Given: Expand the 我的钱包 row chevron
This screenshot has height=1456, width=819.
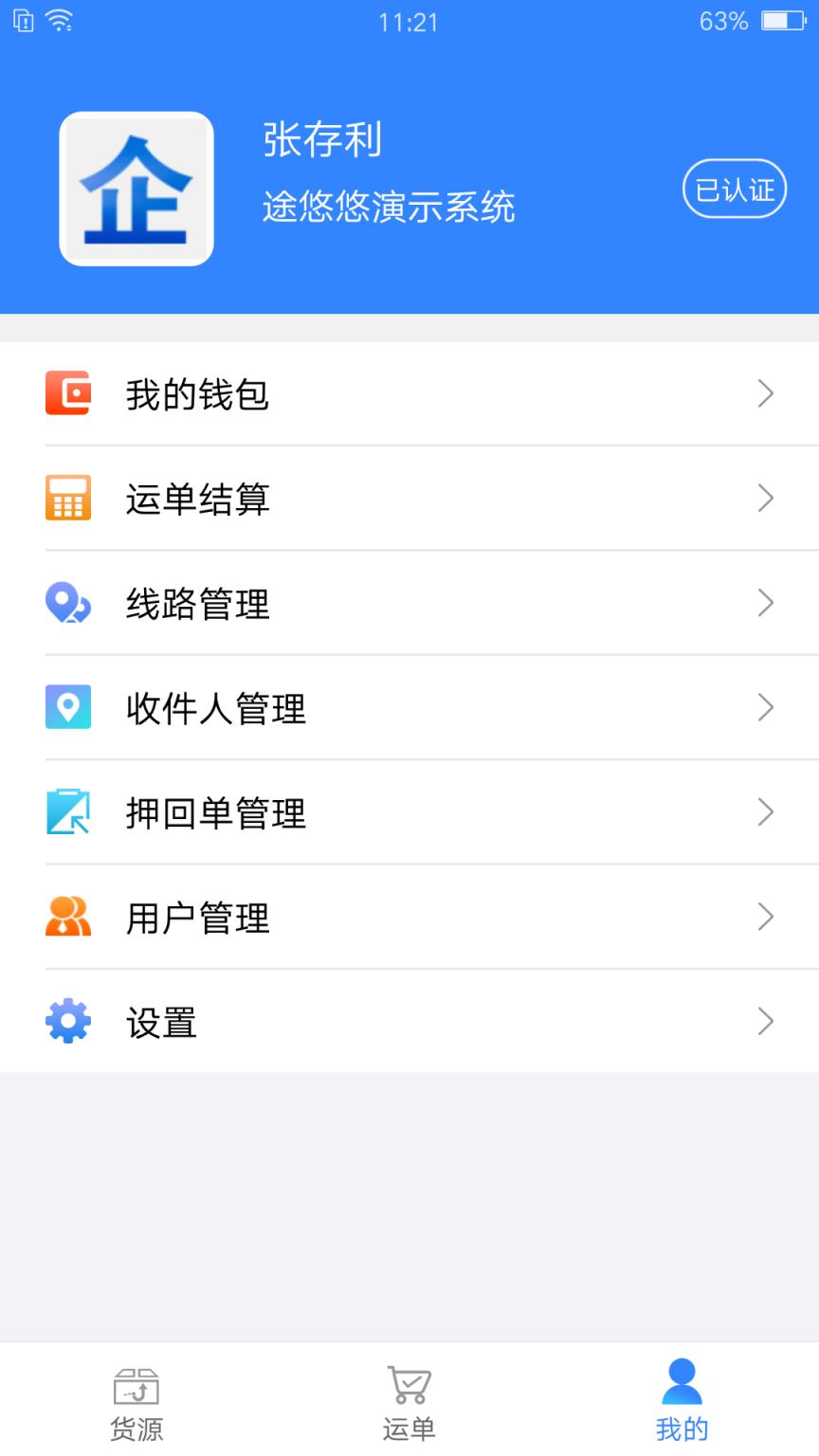Looking at the screenshot, I should point(766,393).
